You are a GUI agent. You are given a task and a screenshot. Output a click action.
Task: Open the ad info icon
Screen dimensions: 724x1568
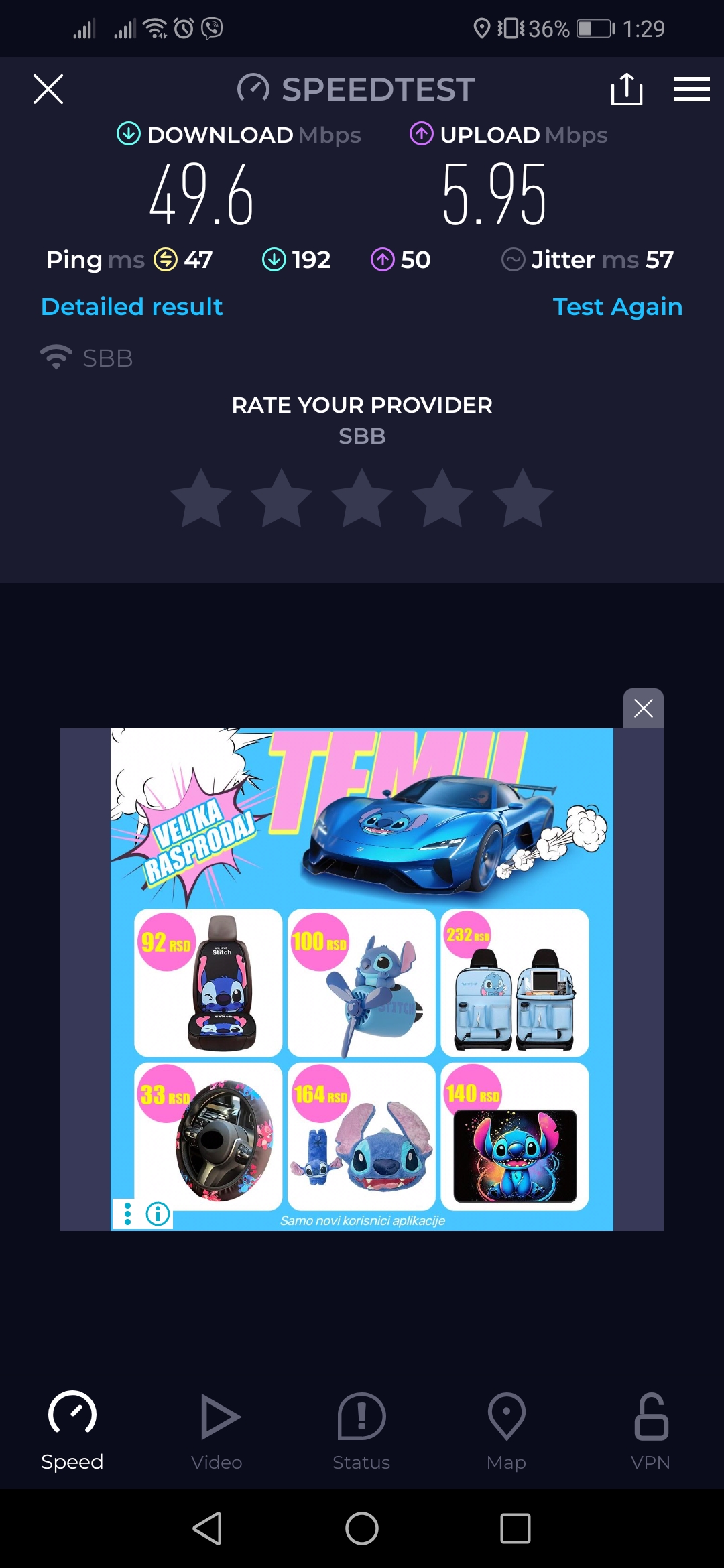pyautogui.click(x=158, y=1214)
